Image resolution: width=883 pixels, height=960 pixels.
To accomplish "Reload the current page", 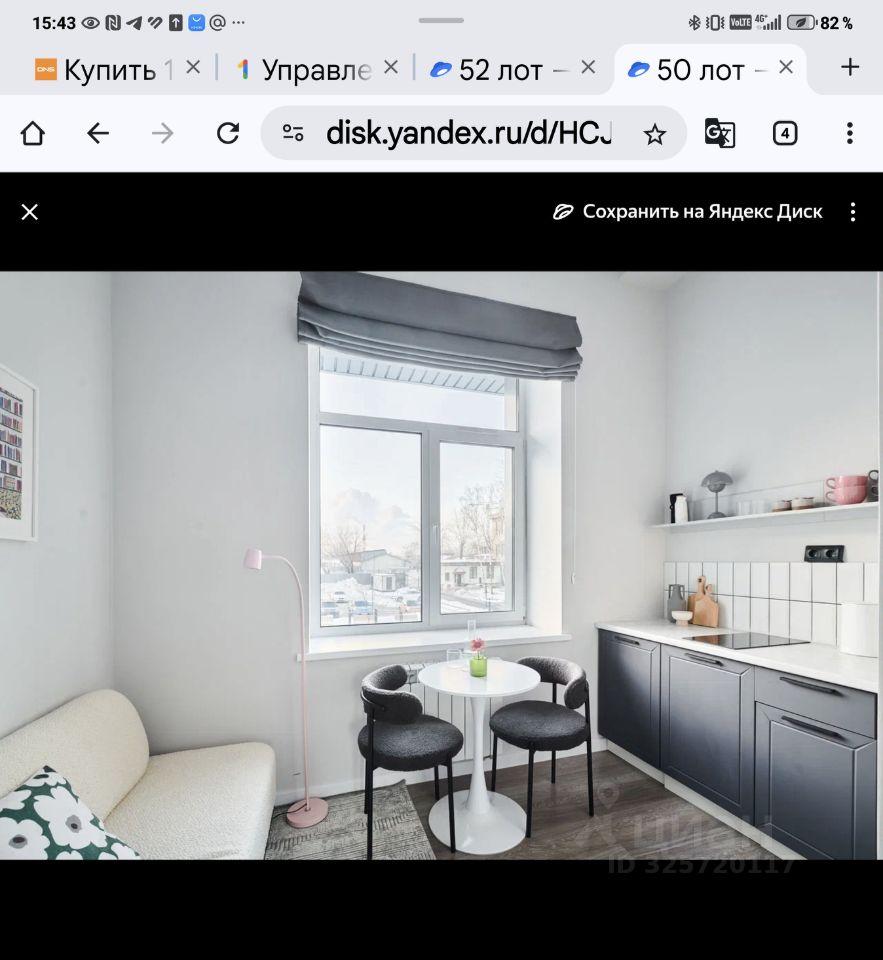I will click(x=228, y=133).
